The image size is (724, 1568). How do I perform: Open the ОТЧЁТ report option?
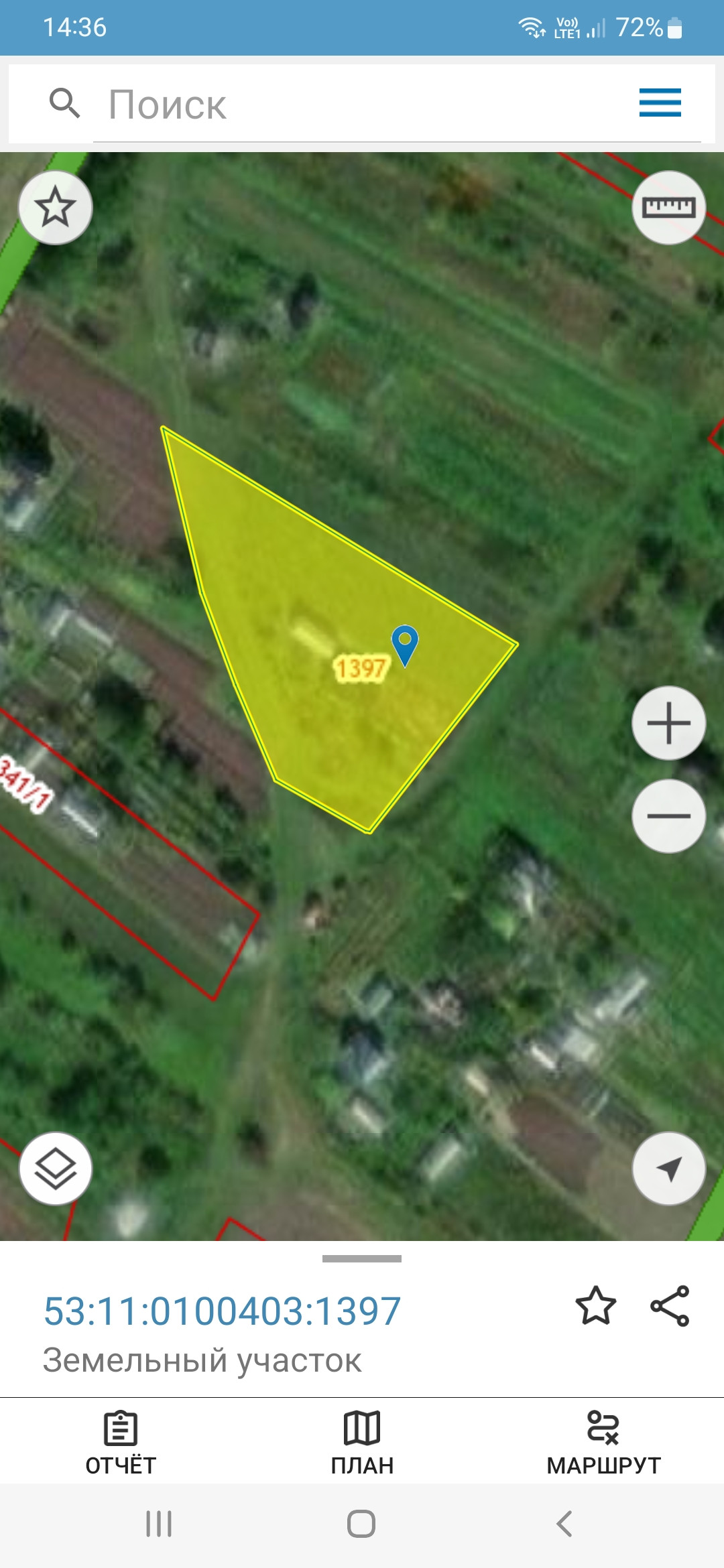click(121, 1442)
